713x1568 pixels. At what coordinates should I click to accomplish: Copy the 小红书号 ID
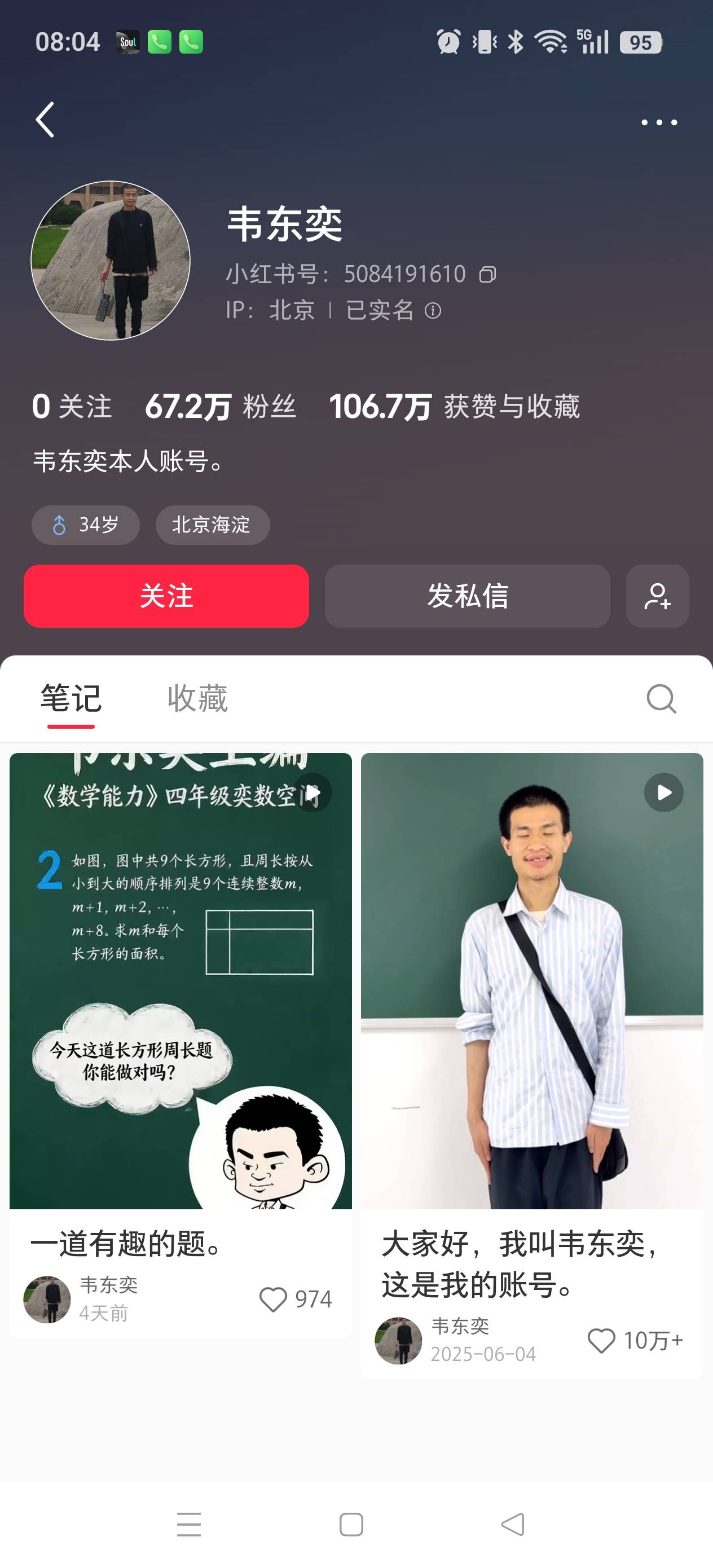tap(487, 275)
